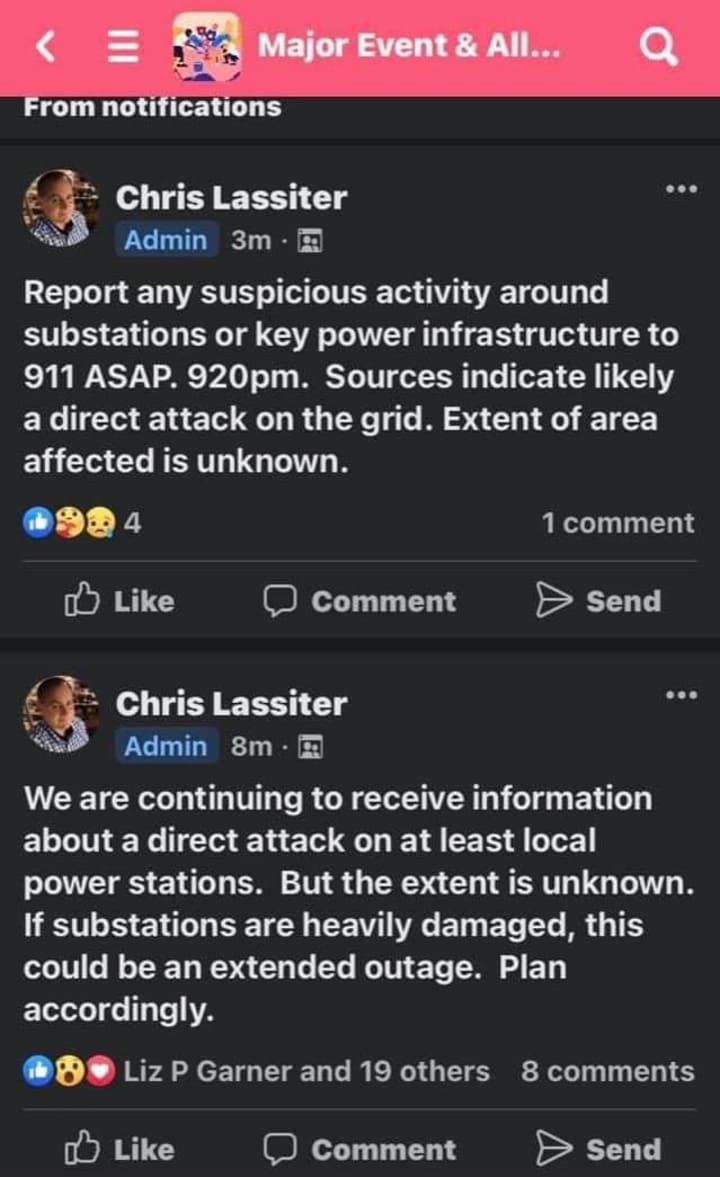Screen dimensions: 720x1177
Task: Open options menu on the 3m post
Action: pos(681,188)
